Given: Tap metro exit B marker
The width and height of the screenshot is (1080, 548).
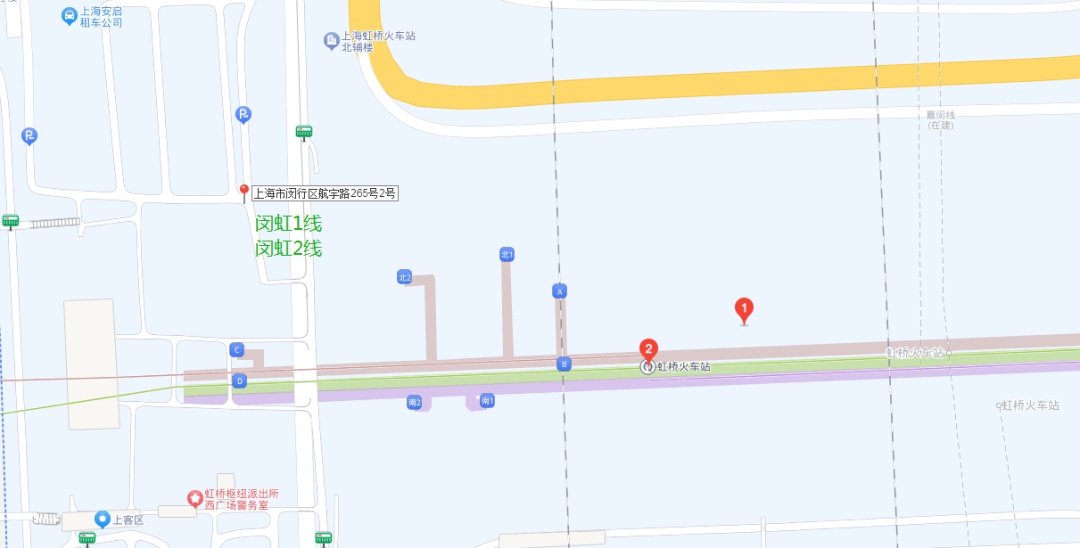Looking at the screenshot, I should (x=563, y=364).
